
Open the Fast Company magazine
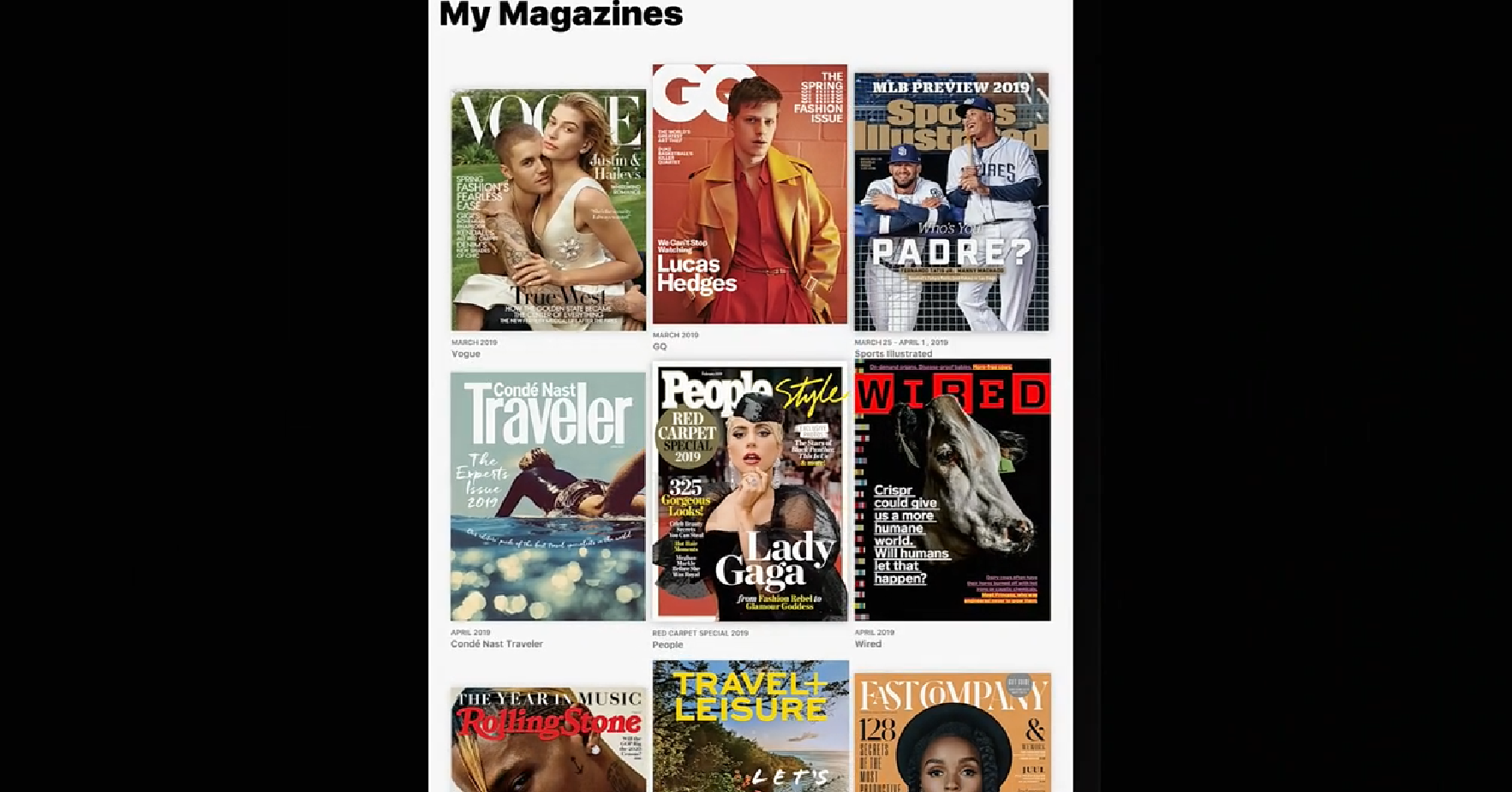pos(952,733)
